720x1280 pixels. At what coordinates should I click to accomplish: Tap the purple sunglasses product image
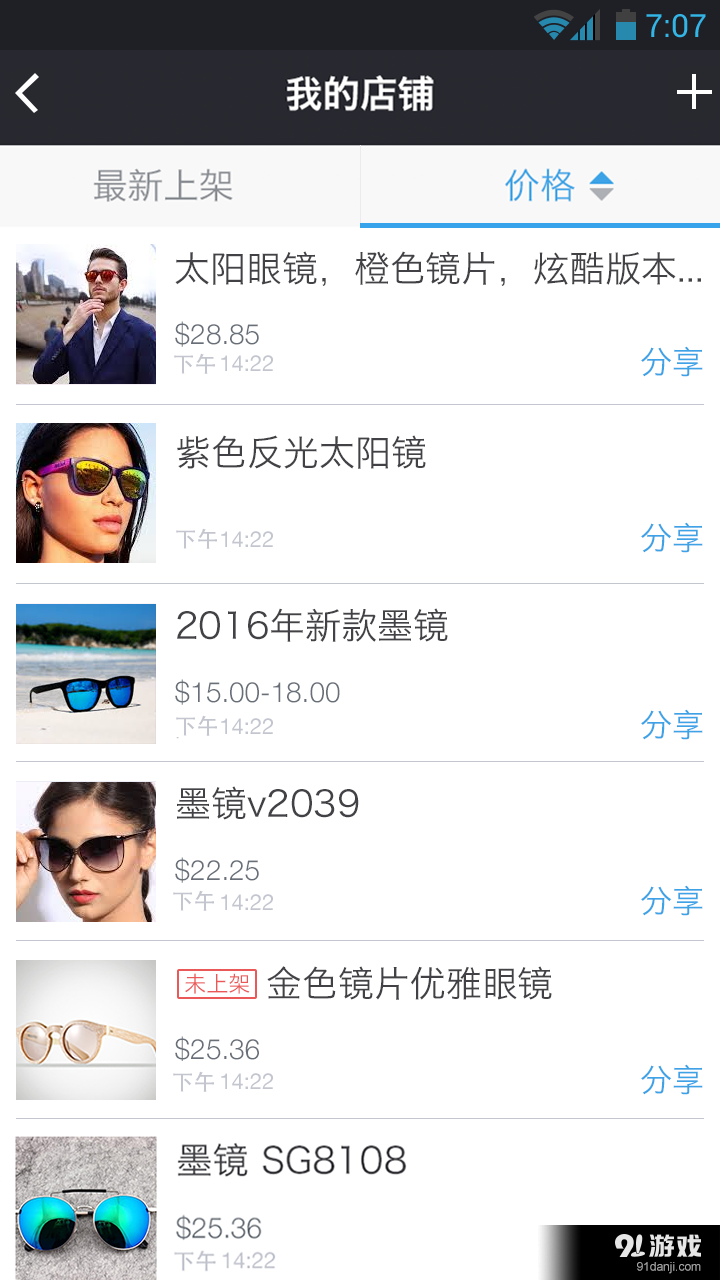tap(85, 493)
